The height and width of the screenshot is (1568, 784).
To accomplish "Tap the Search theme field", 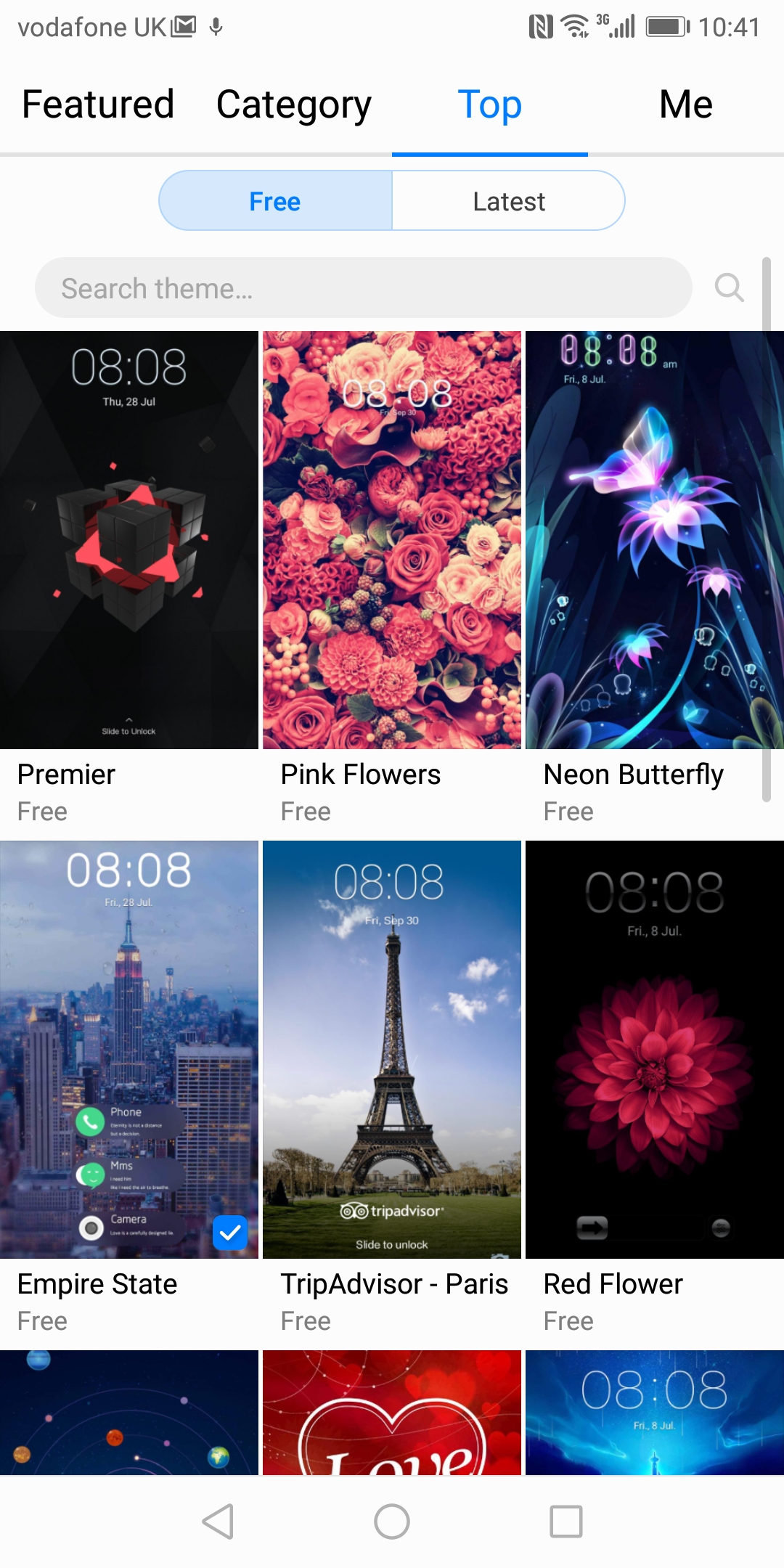I will pos(363,288).
